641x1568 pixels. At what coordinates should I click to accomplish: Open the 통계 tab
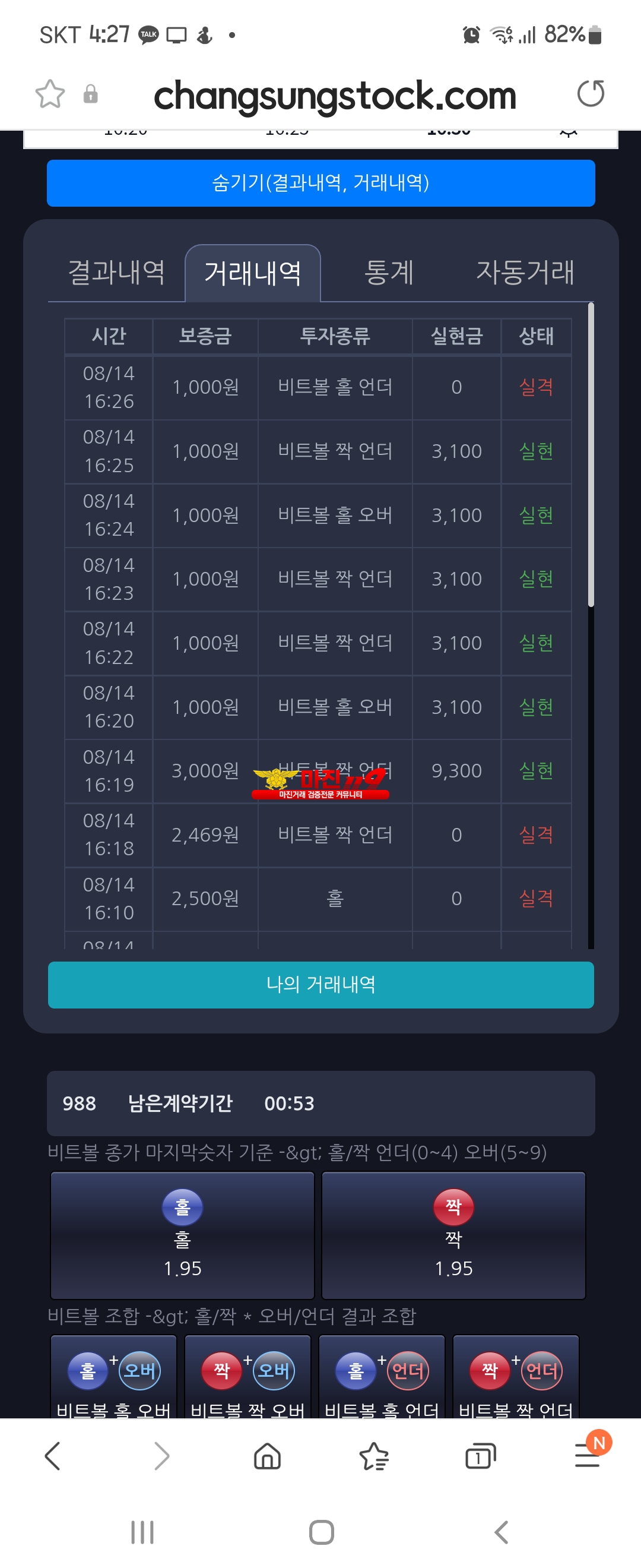coord(389,272)
